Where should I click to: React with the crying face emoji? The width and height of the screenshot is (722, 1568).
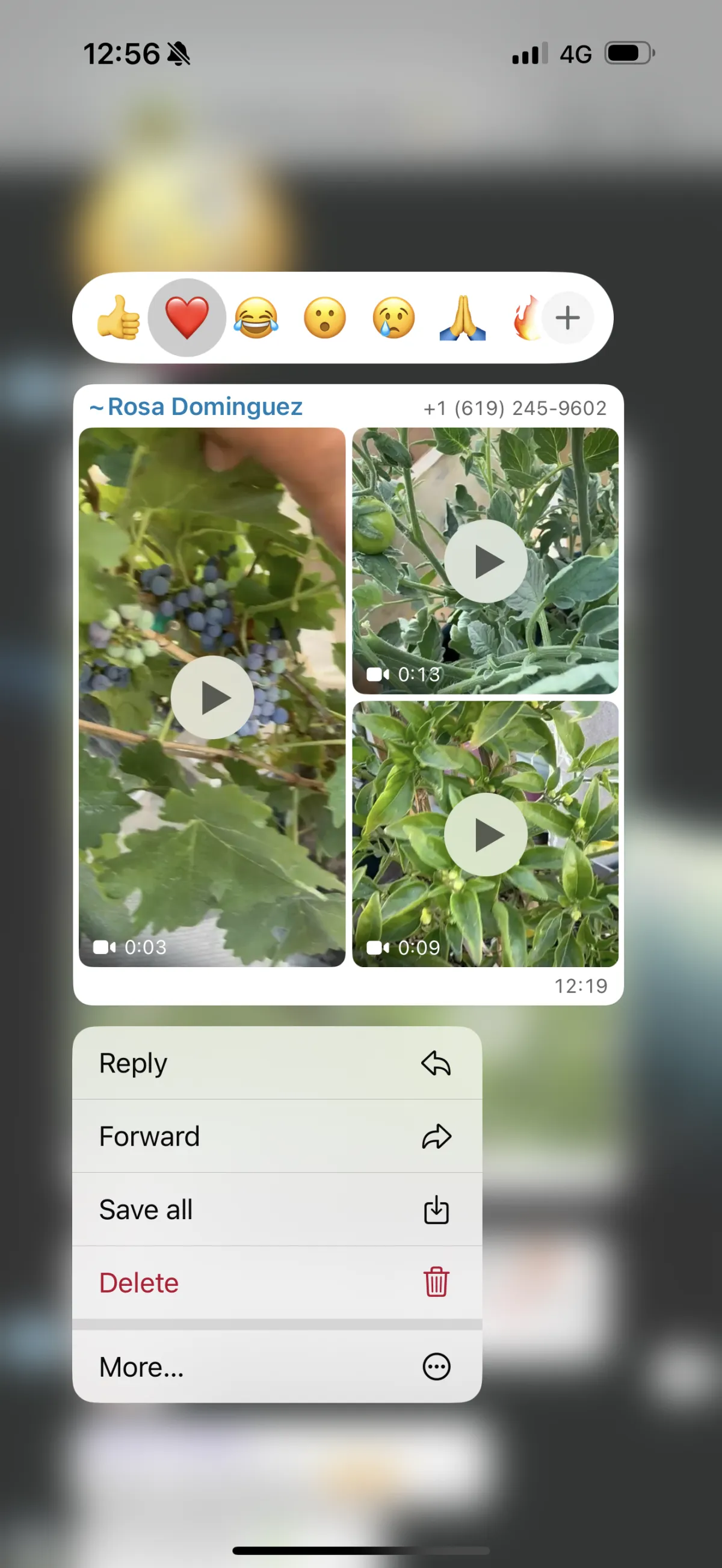[x=394, y=317]
